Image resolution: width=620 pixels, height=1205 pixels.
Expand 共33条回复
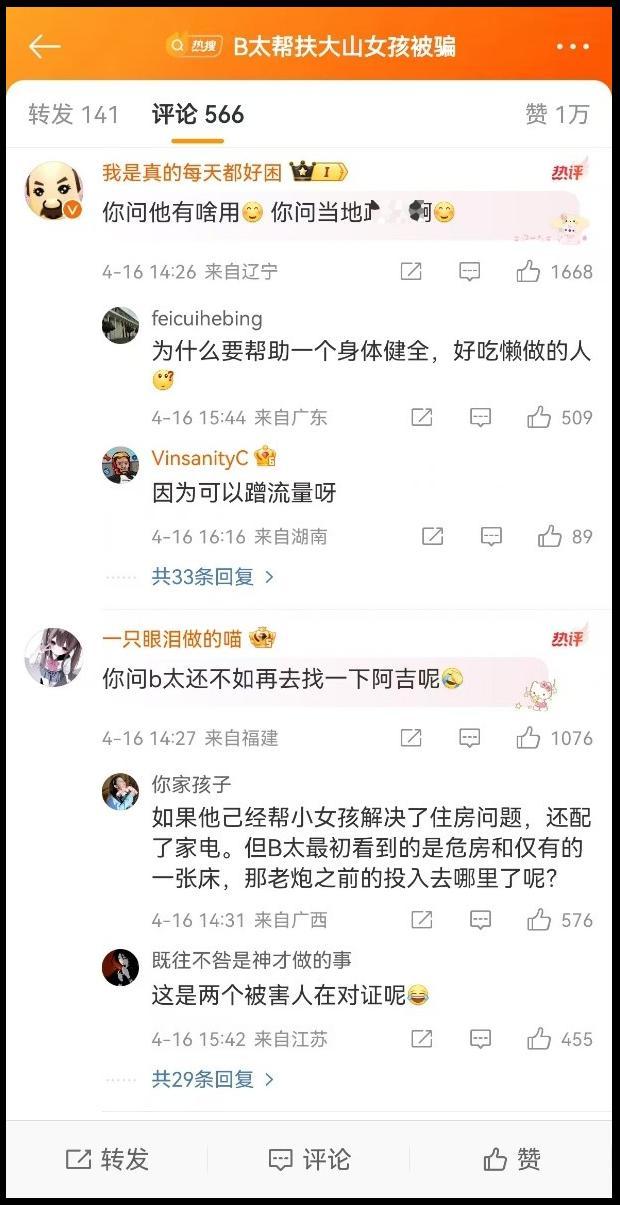[x=212, y=577]
